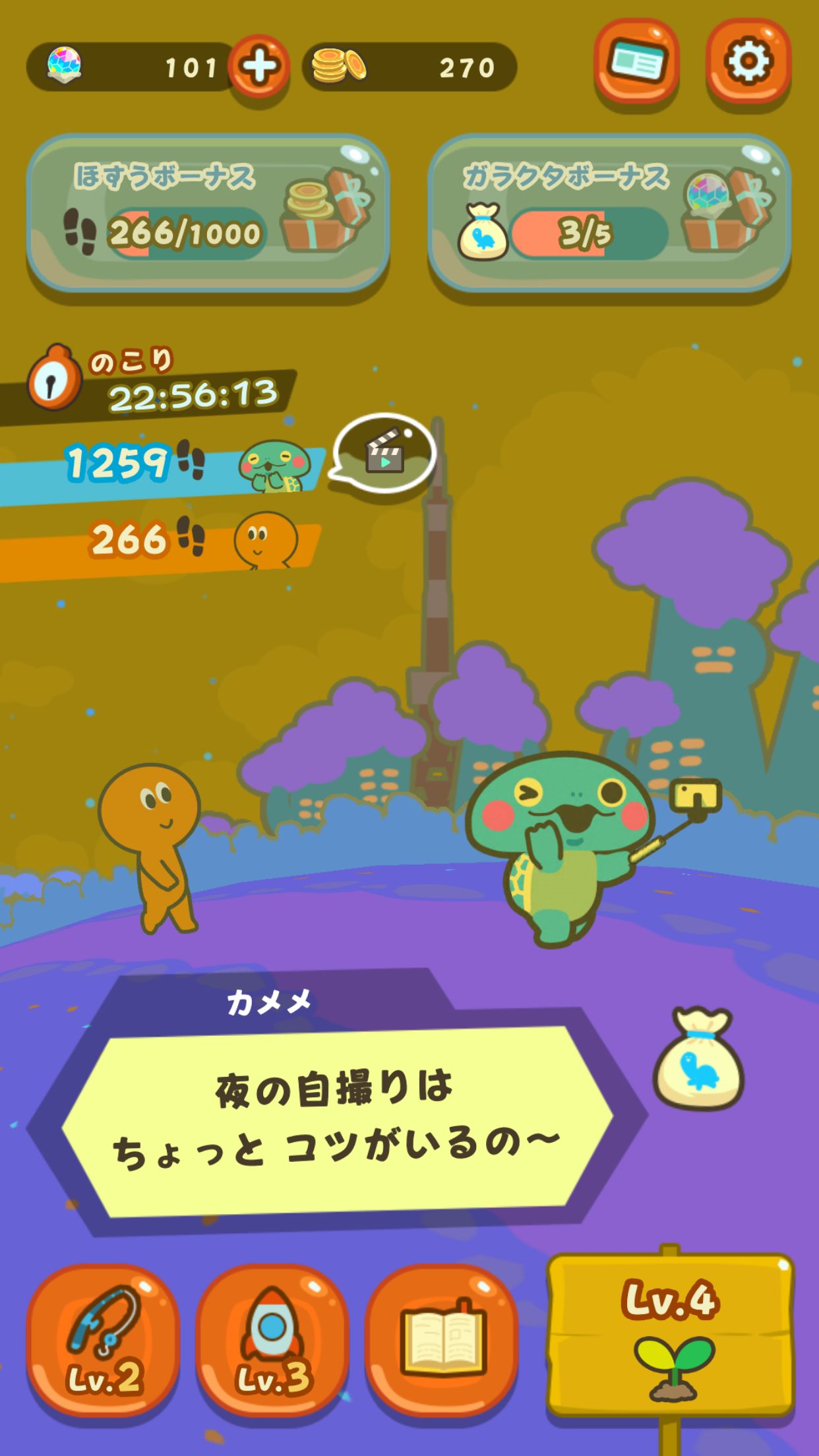Open the ほすうボーナス step bonus card
819x1456 pixels.
point(208,213)
